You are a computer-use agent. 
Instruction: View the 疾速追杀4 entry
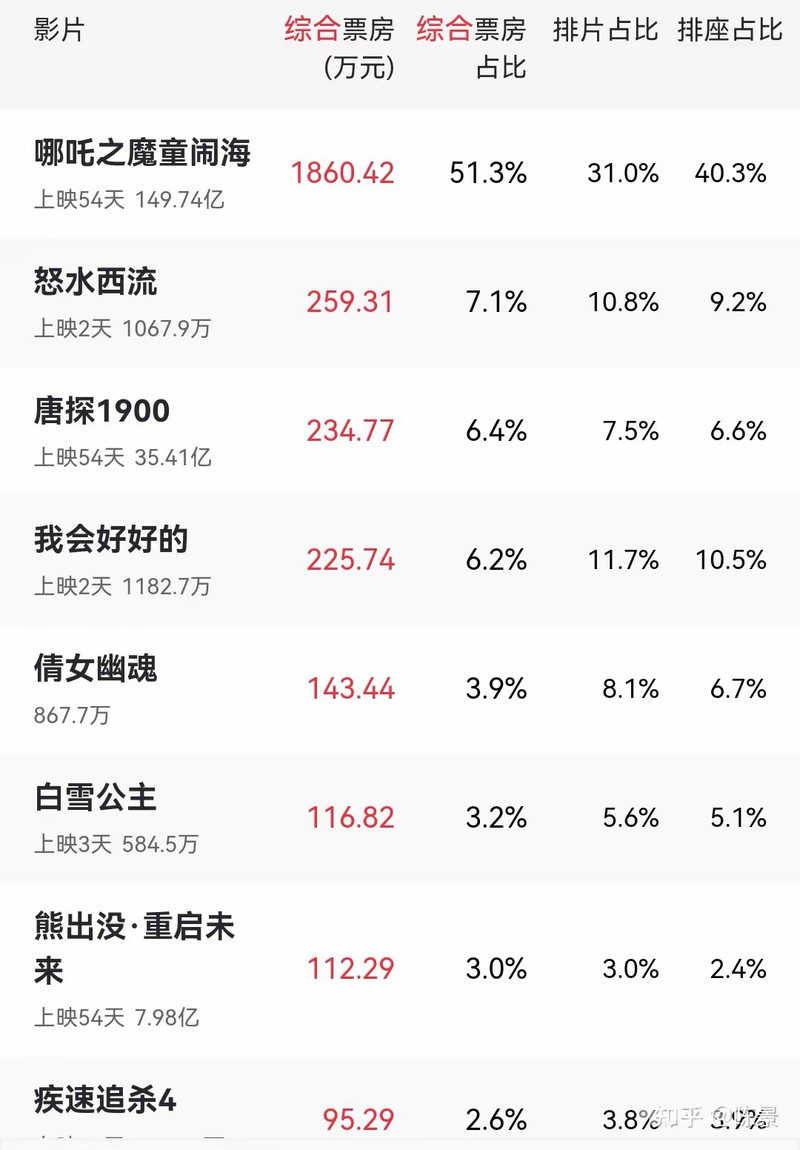pos(105,1102)
